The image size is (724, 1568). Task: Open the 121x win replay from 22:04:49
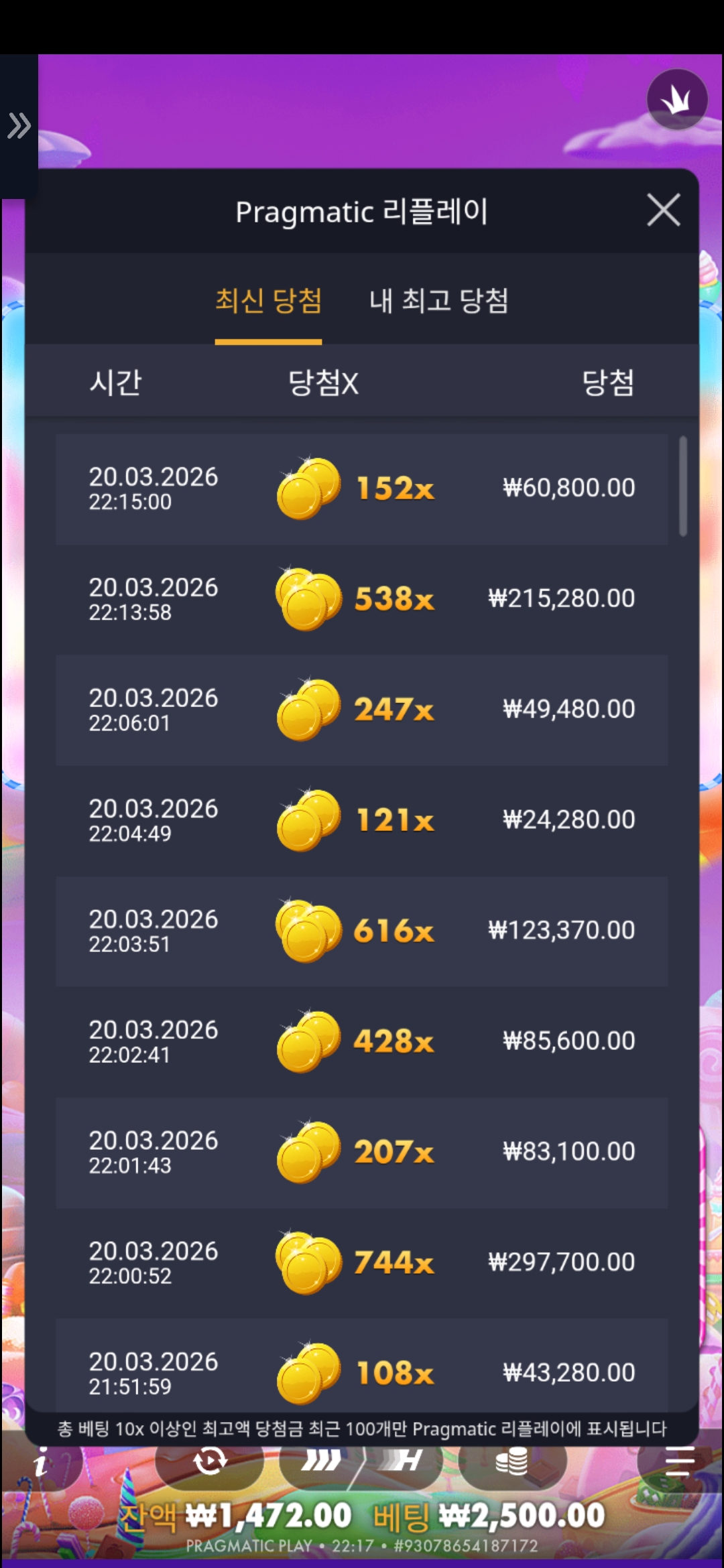tap(361, 820)
